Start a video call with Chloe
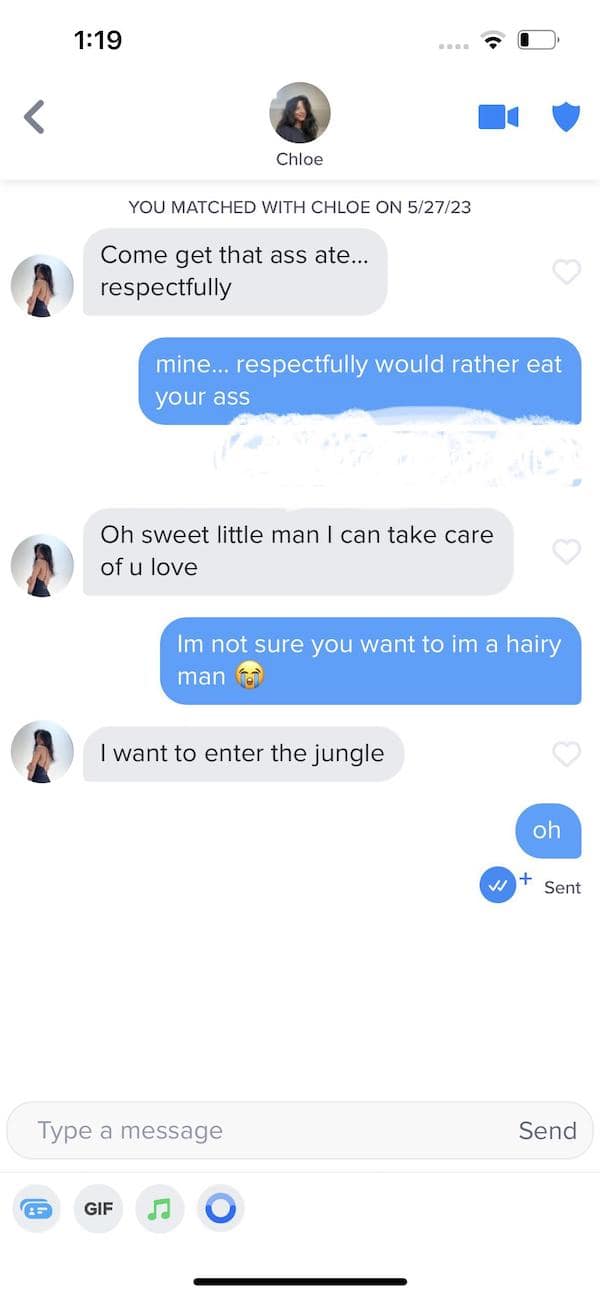The height and width of the screenshot is (1298, 600). coord(498,117)
